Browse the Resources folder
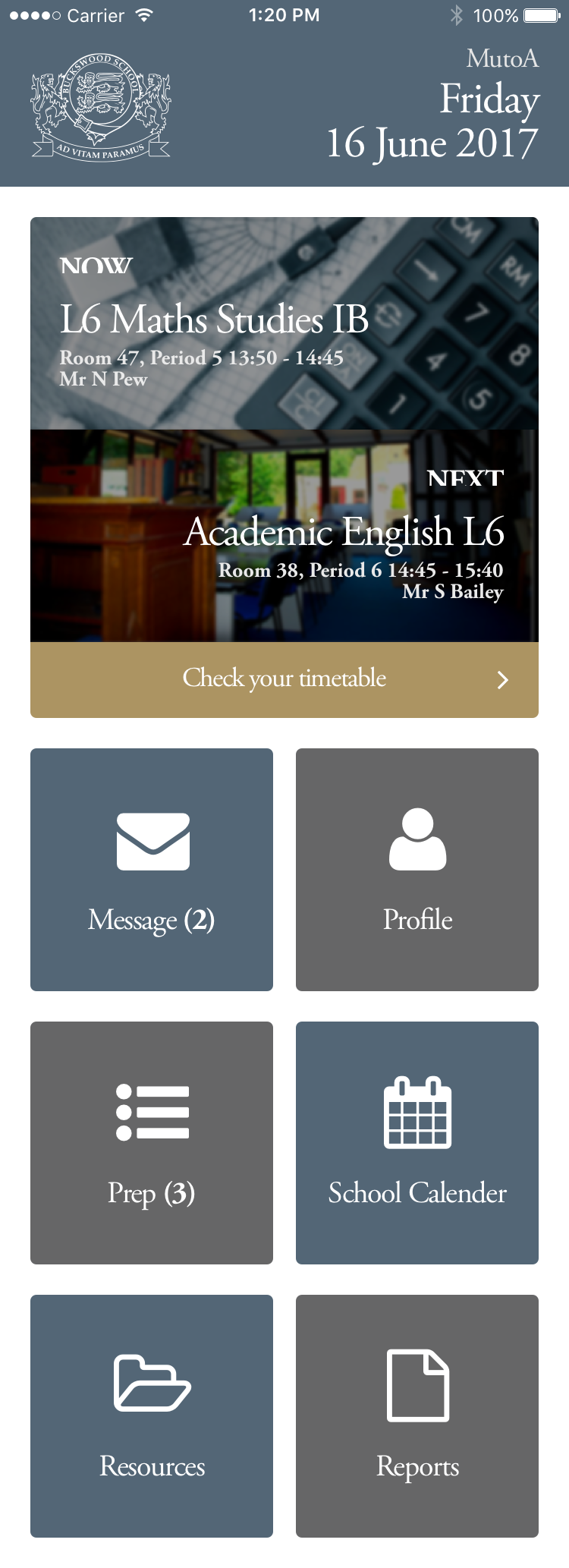Image resolution: width=569 pixels, height=1568 pixels. pos(152,1416)
